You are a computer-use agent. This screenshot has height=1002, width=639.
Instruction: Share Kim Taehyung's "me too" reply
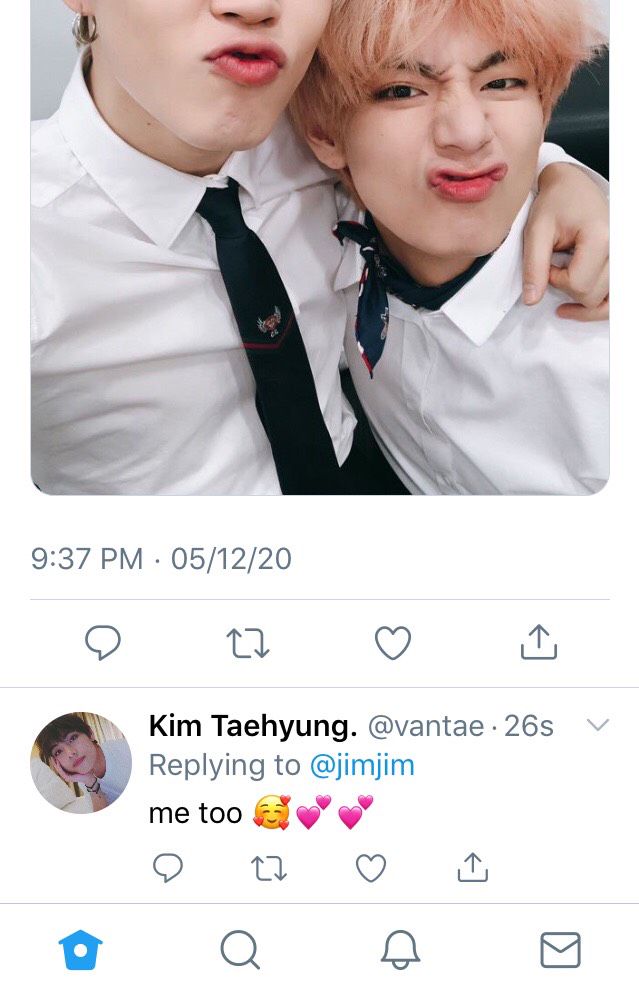[x=472, y=868]
